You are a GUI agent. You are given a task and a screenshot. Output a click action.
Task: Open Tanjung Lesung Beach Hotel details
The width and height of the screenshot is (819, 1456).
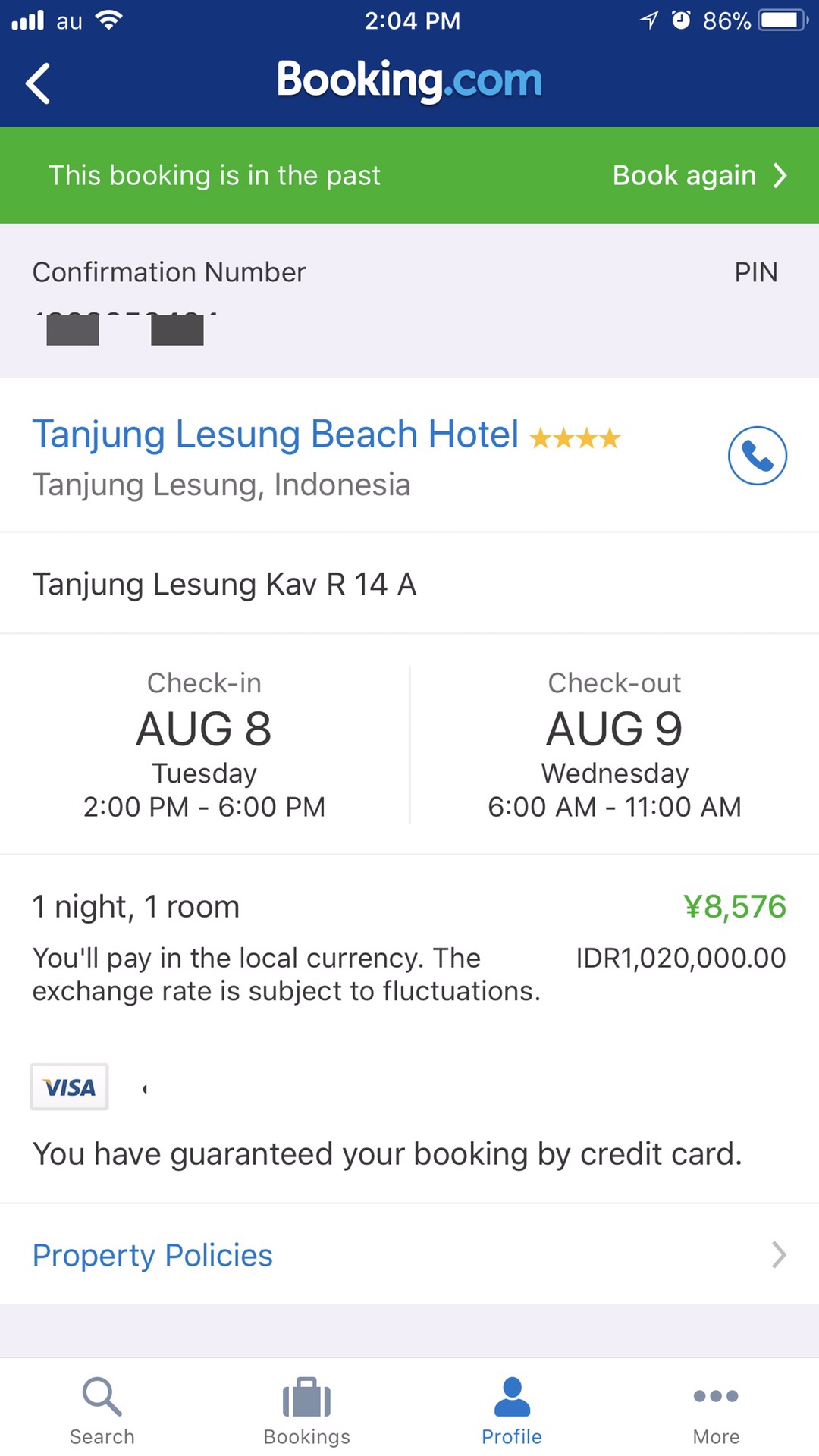275,435
